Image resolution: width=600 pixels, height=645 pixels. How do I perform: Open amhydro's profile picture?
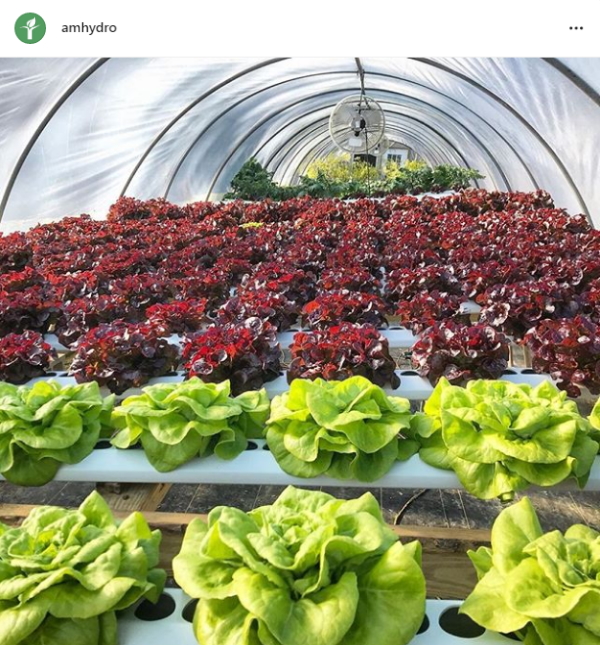30,28
